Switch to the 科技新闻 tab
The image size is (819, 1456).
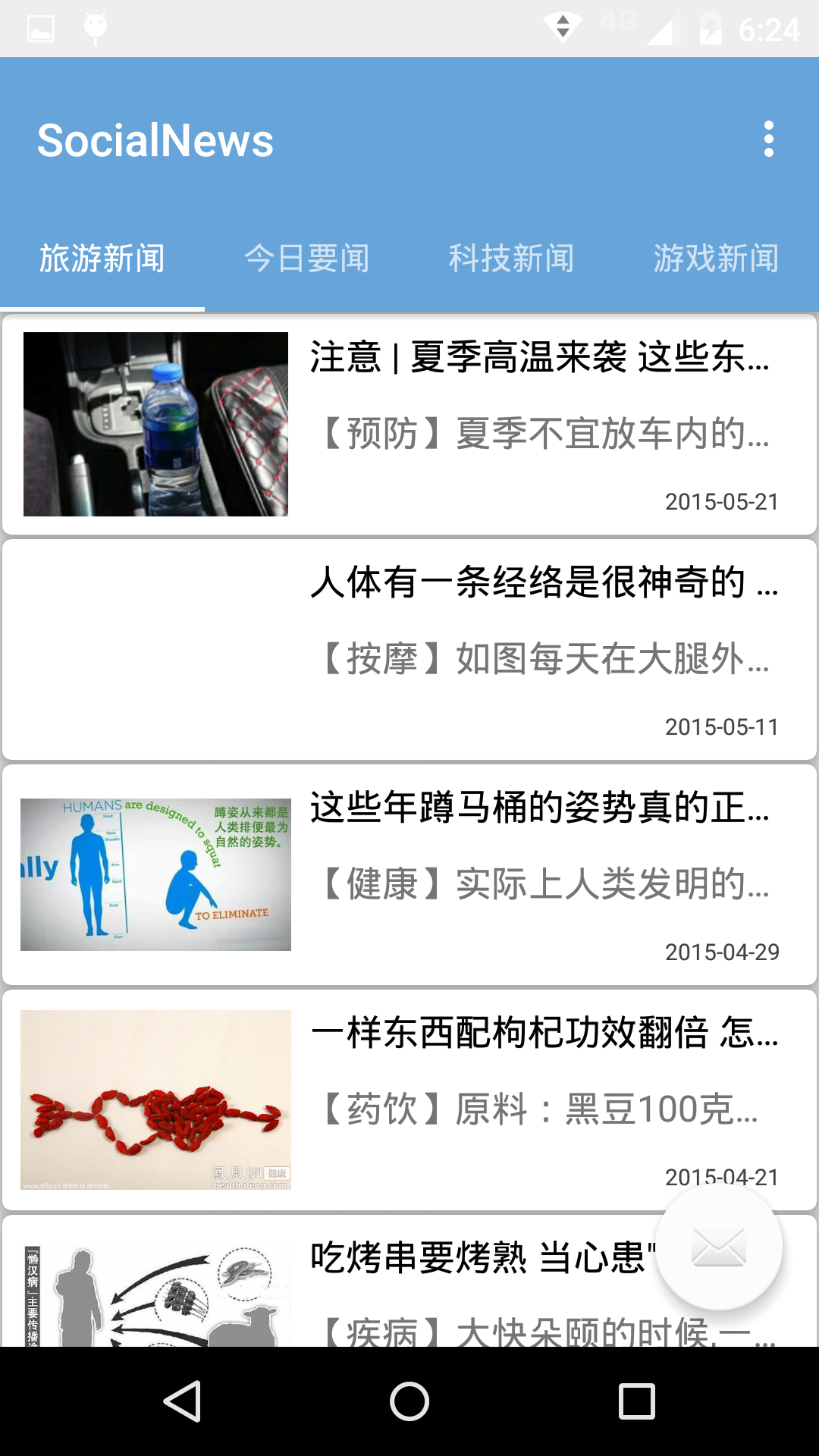[512, 259]
